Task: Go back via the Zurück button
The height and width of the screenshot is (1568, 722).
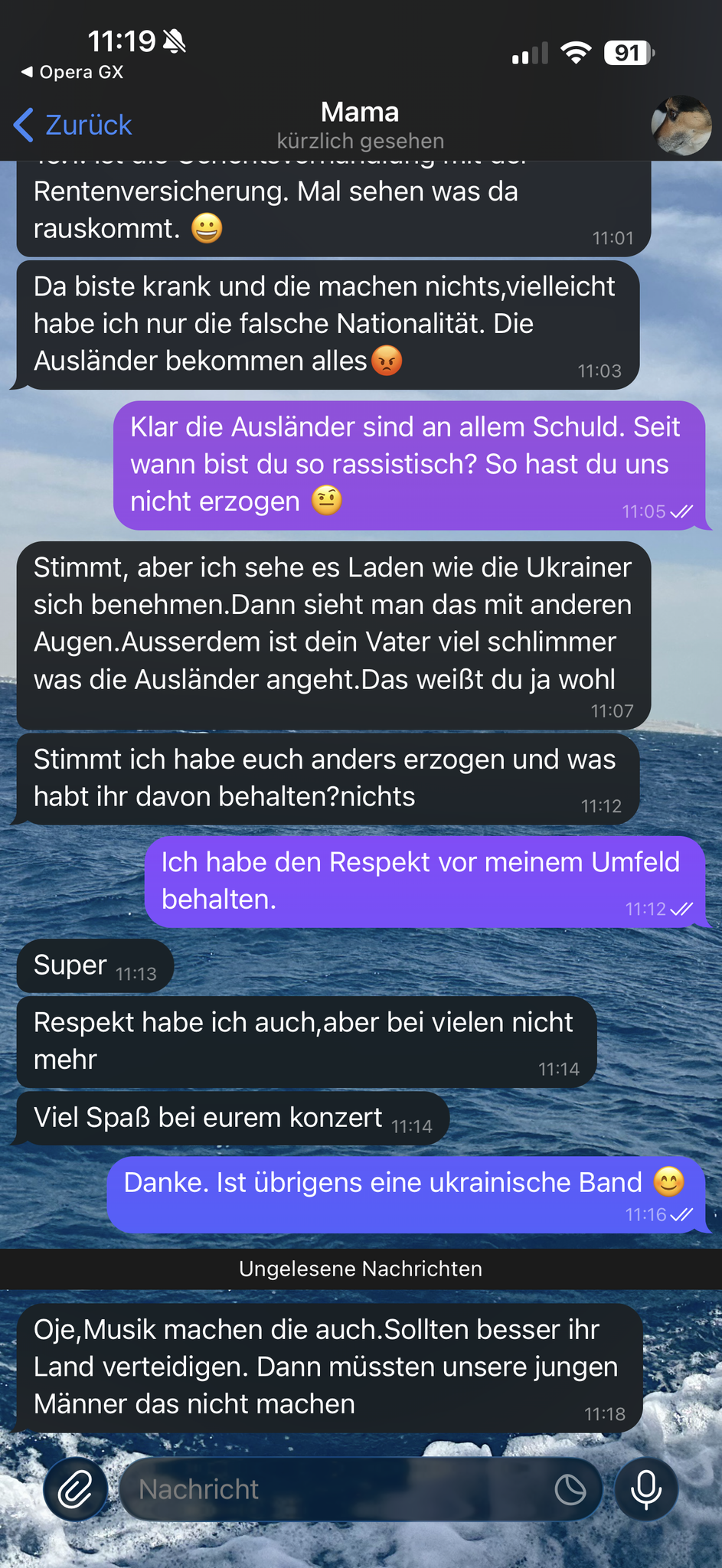Action: [74, 125]
